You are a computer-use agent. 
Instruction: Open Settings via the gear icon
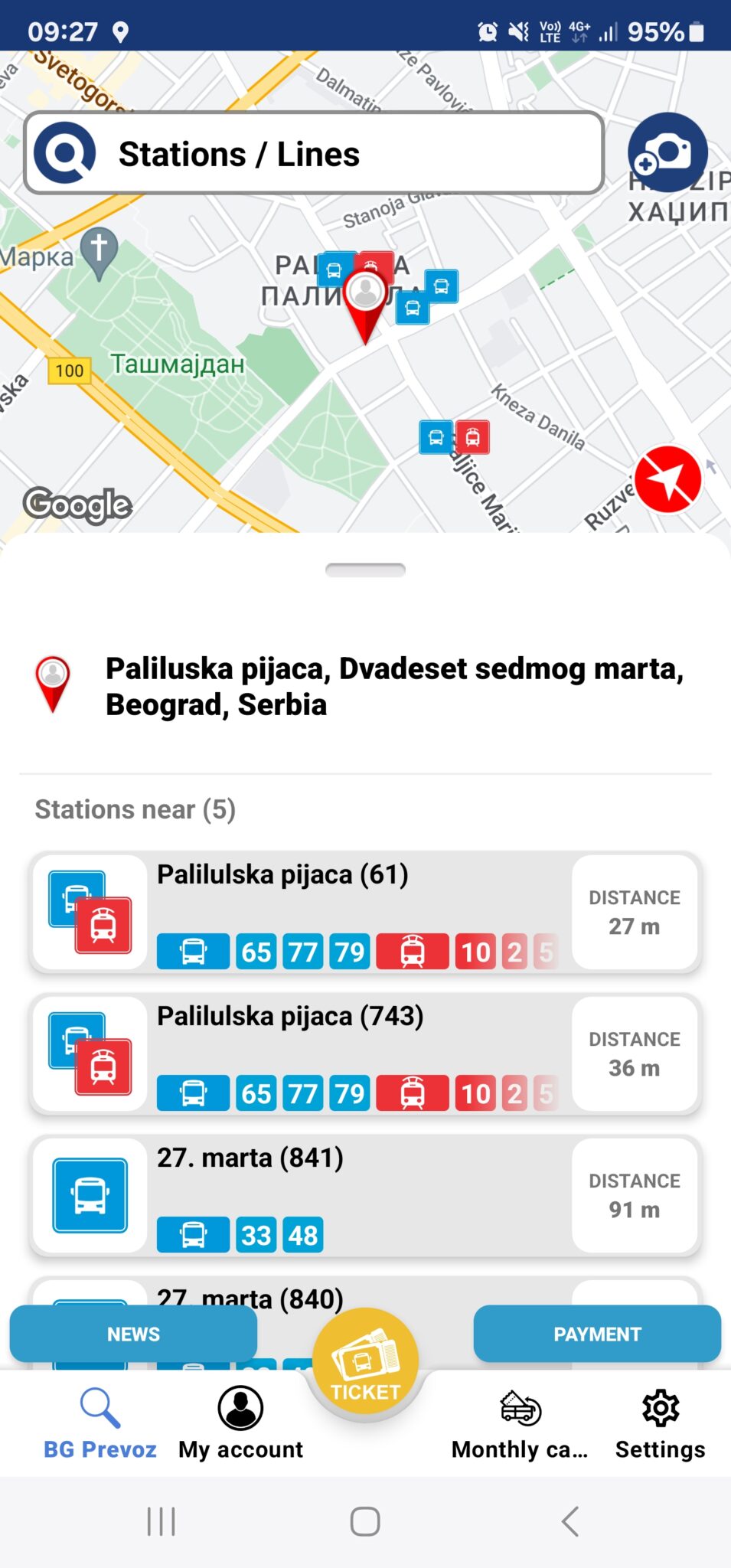[x=659, y=1407]
